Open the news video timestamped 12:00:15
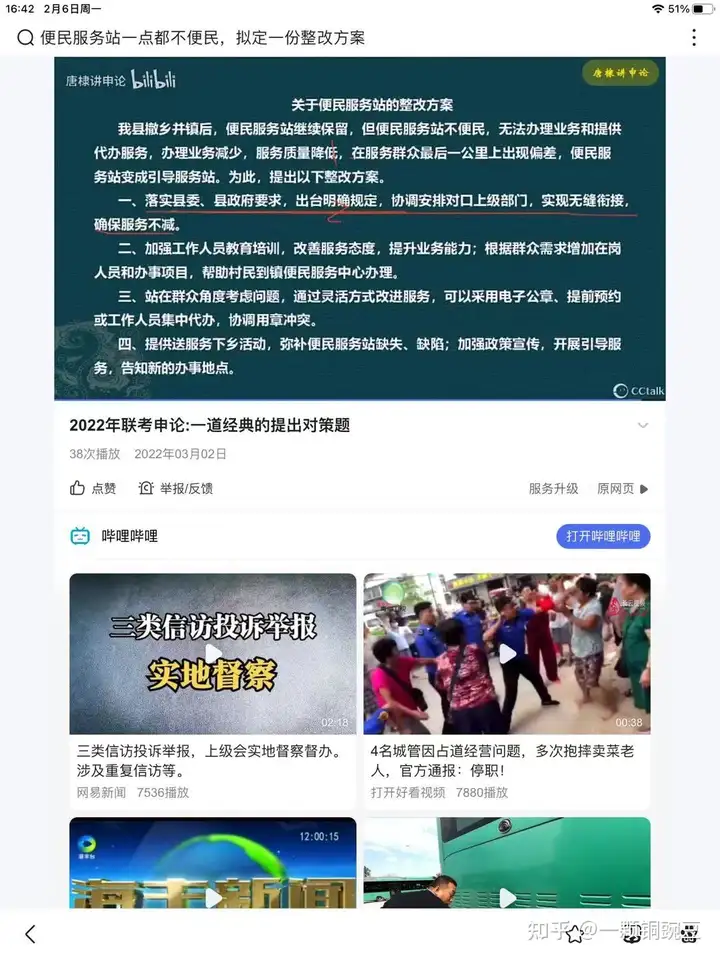Image resolution: width=720 pixels, height=960 pixels. 212,863
